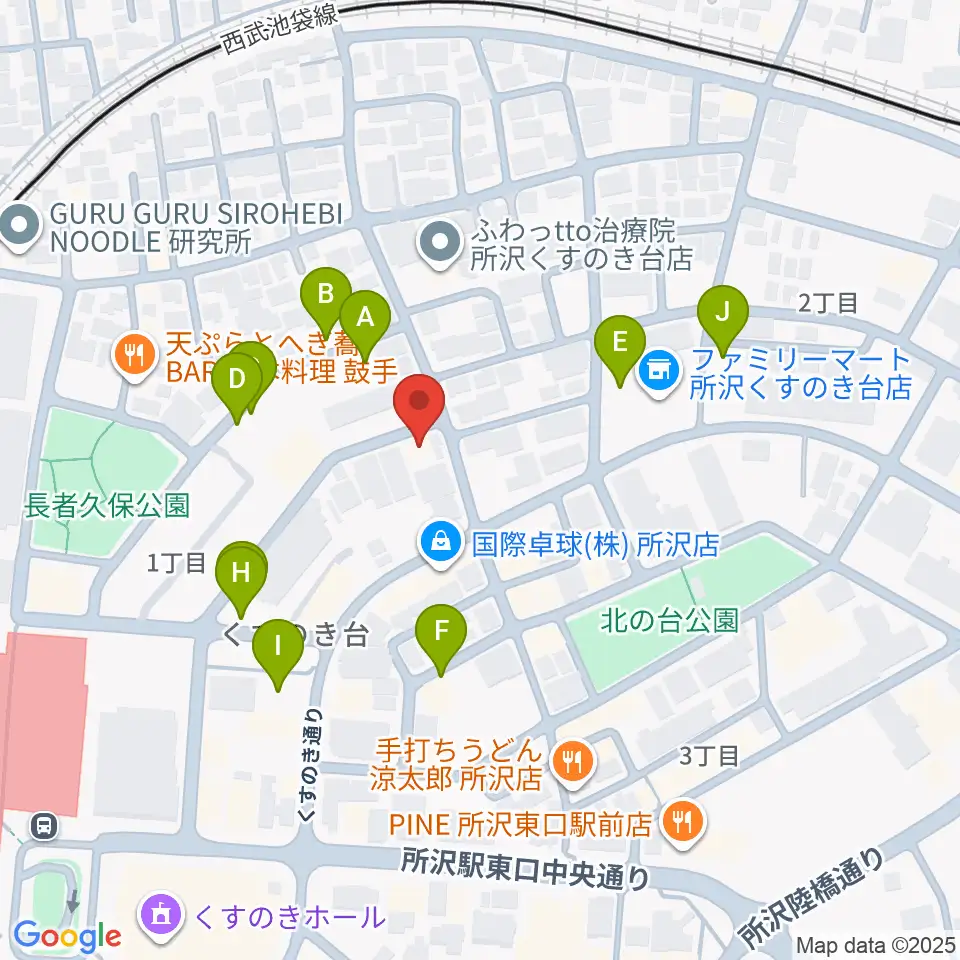The height and width of the screenshot is (960, 960).
Task: Open green marker J
Action: (x=723, y=313)
